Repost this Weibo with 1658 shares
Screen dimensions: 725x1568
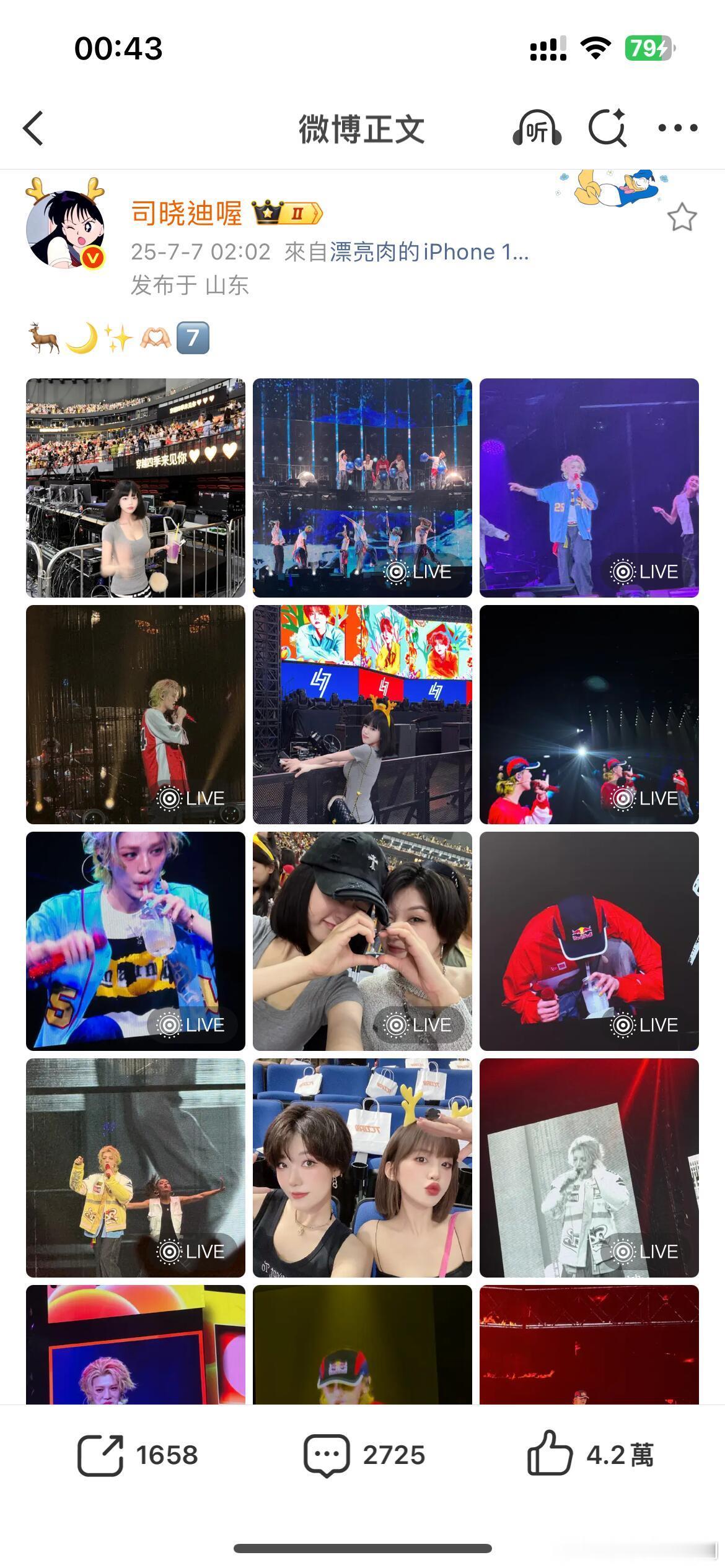click(x=138, y=1455)
